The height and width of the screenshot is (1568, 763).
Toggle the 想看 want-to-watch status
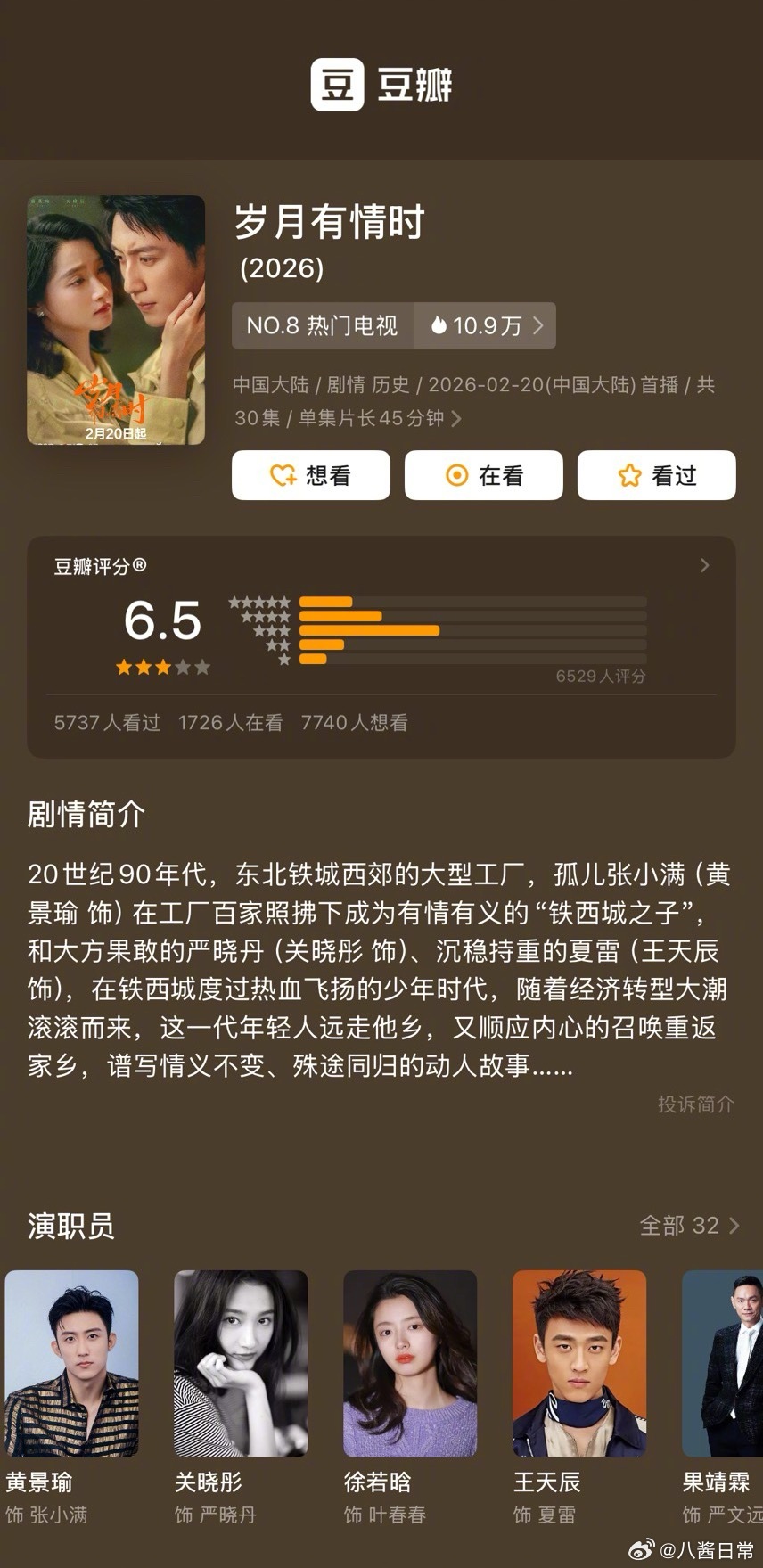coord(311,475)
